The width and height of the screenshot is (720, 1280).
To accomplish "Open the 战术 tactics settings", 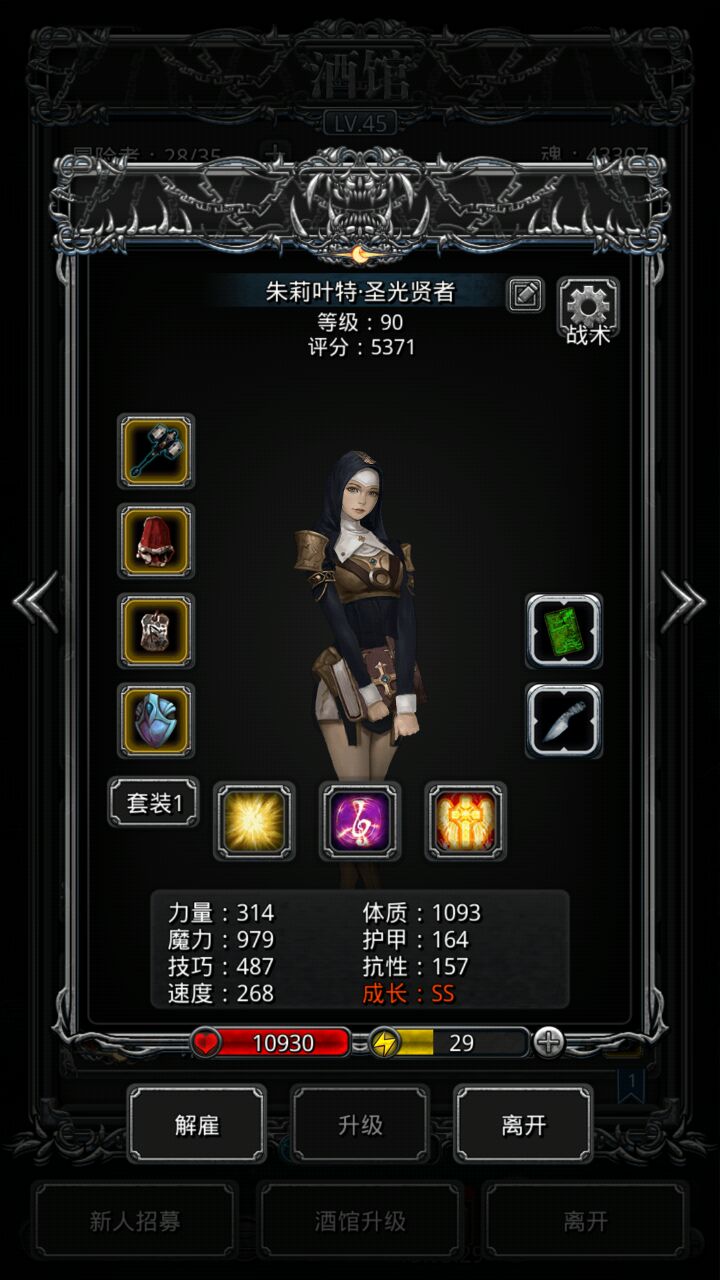I will 588,311.
